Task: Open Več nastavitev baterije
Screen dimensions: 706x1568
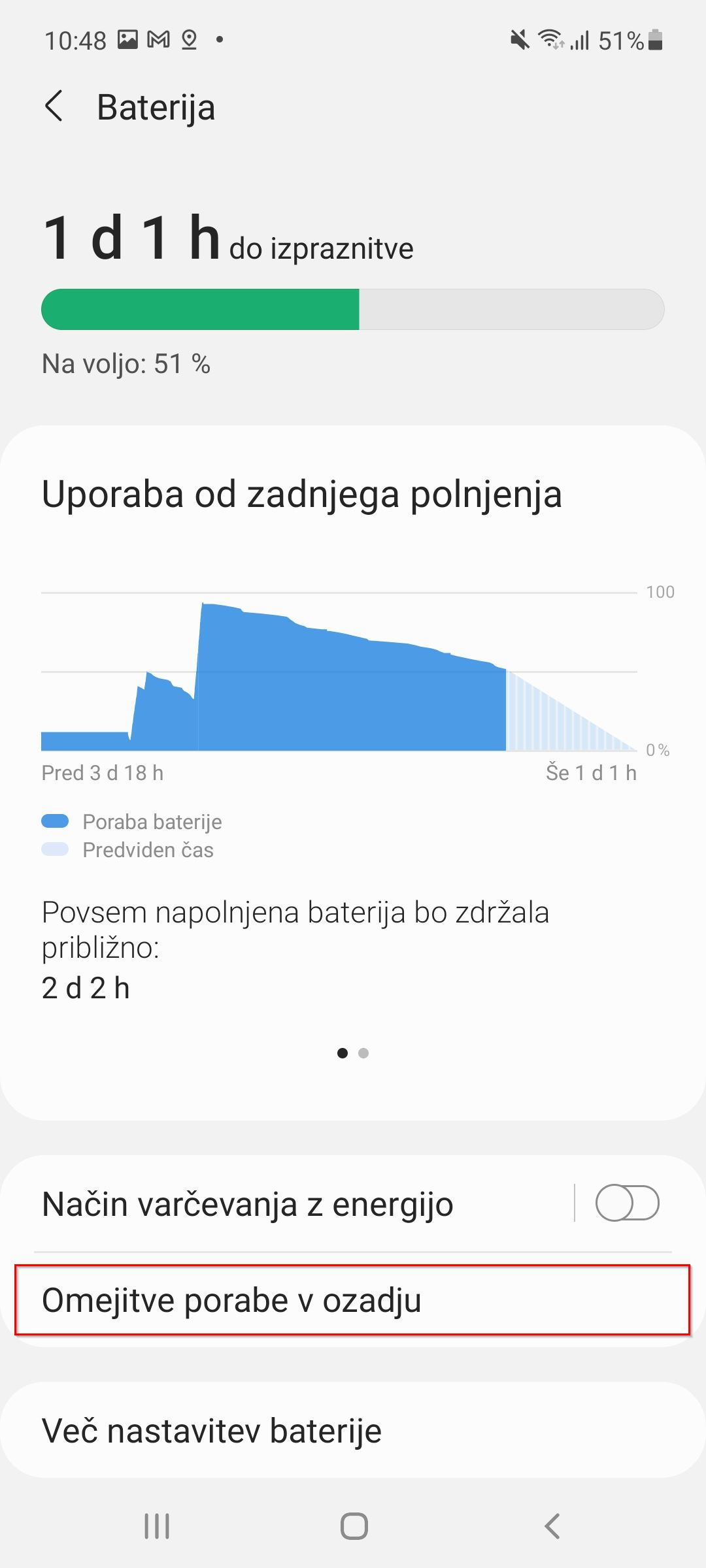Action: pos(353,1431)
